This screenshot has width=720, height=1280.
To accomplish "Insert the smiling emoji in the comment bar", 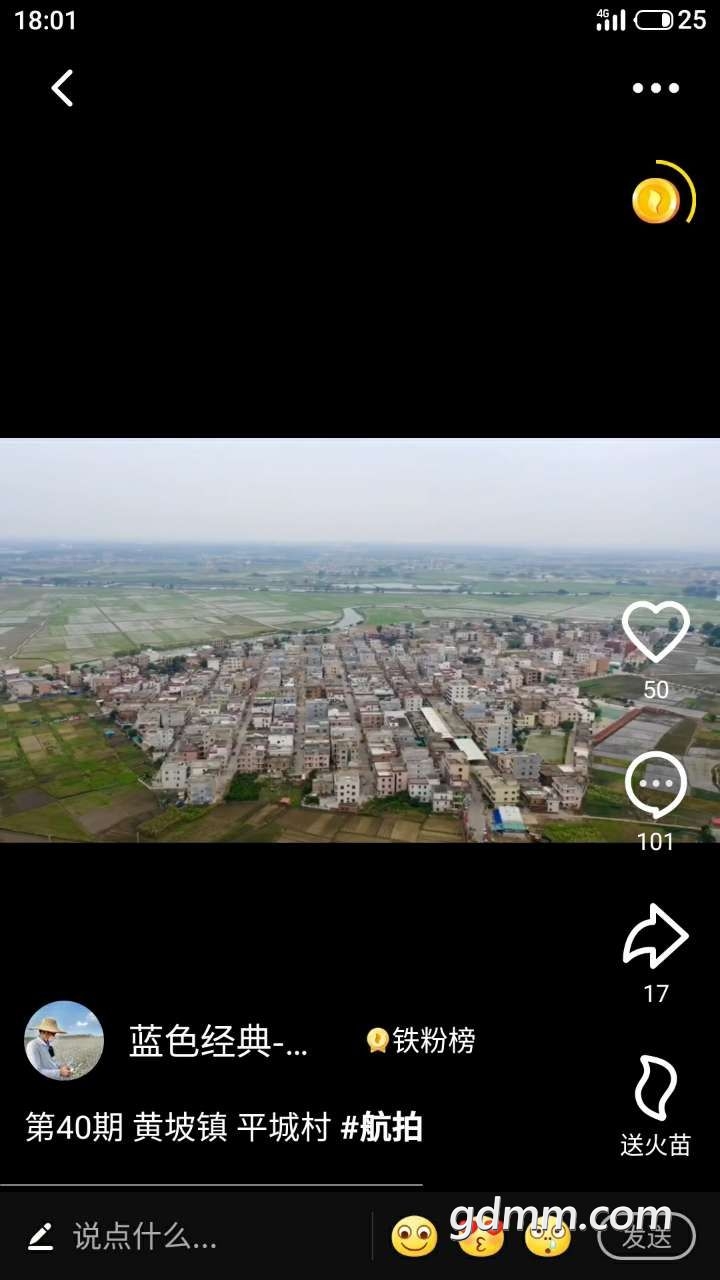I will (414, 1237).
